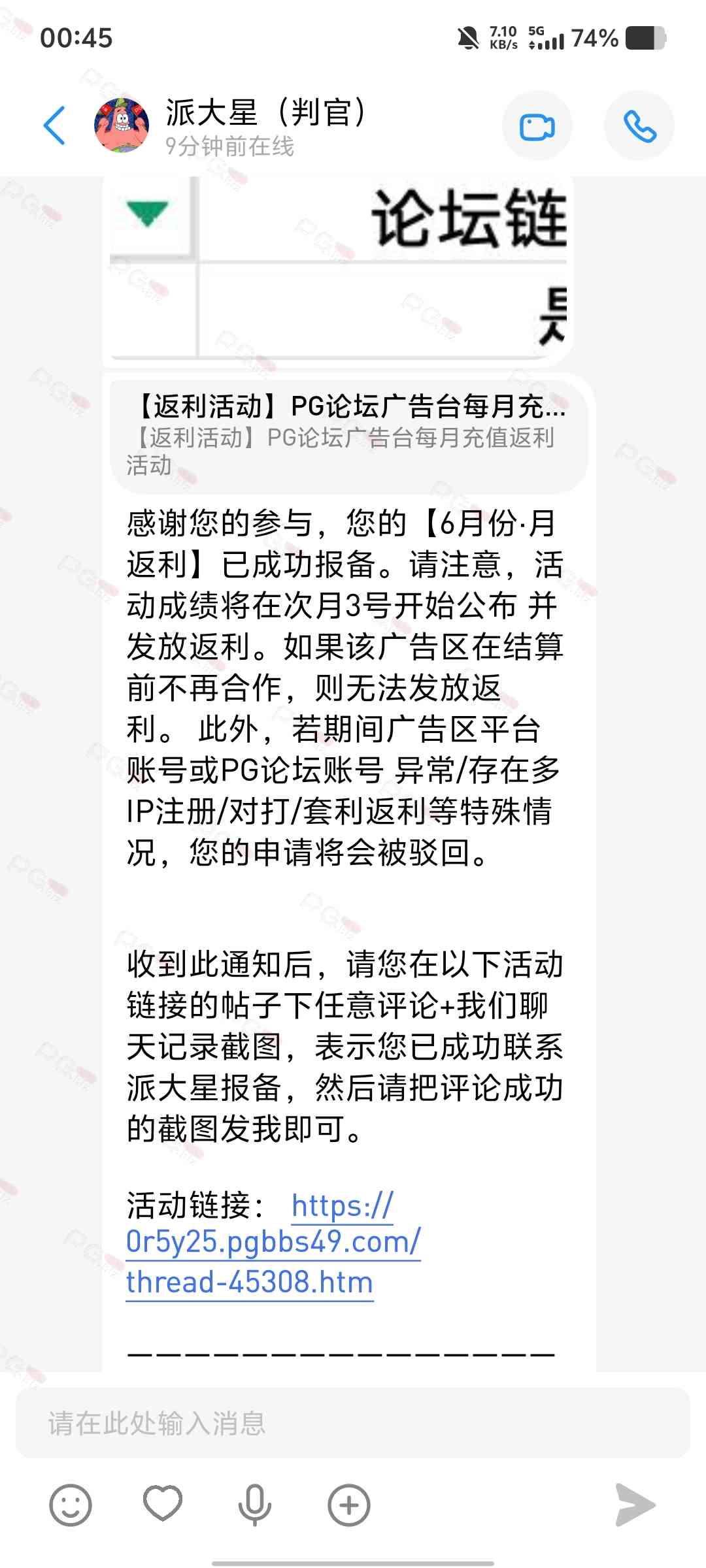The height and width of the screenshot is (1568, 706).
Task: Open 派大星 profile avatar
Action: coord(122,125)
